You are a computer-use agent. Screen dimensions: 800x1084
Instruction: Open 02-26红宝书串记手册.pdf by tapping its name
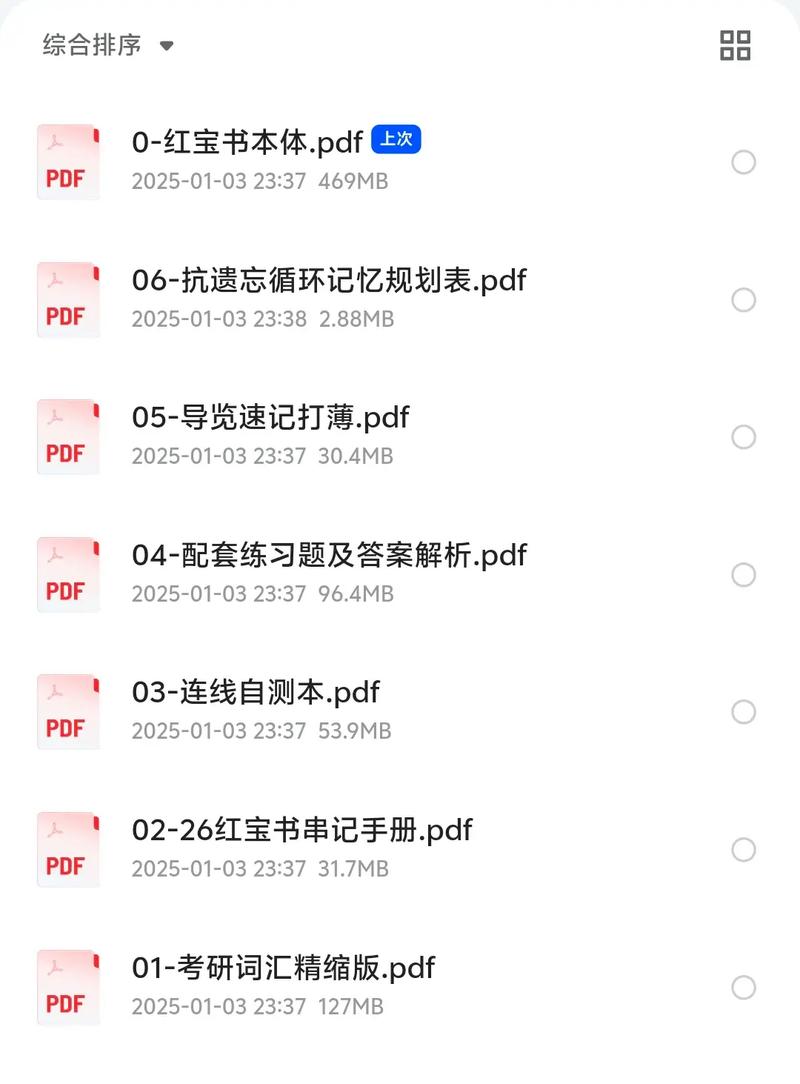coord(303,830)
